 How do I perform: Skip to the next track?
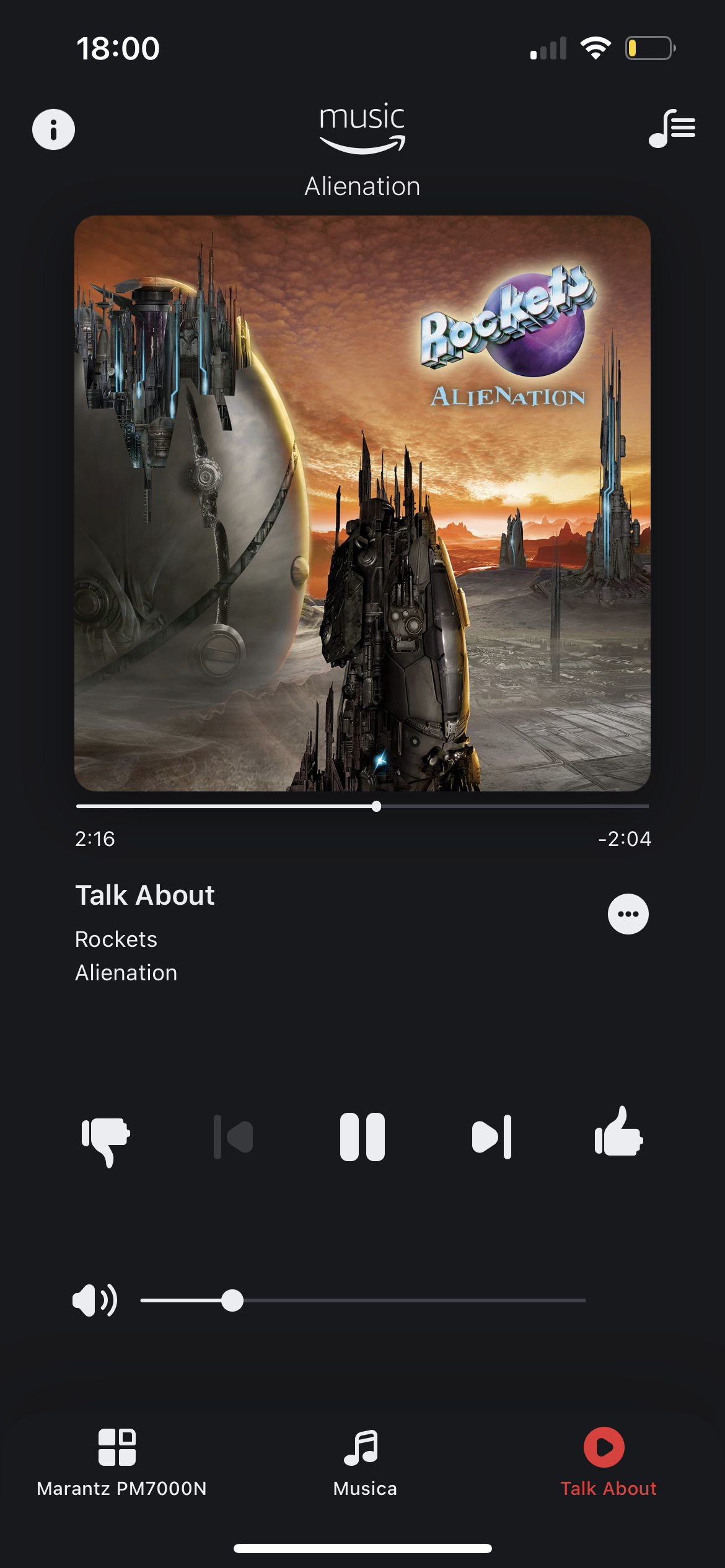click(x=491, y=1137)
